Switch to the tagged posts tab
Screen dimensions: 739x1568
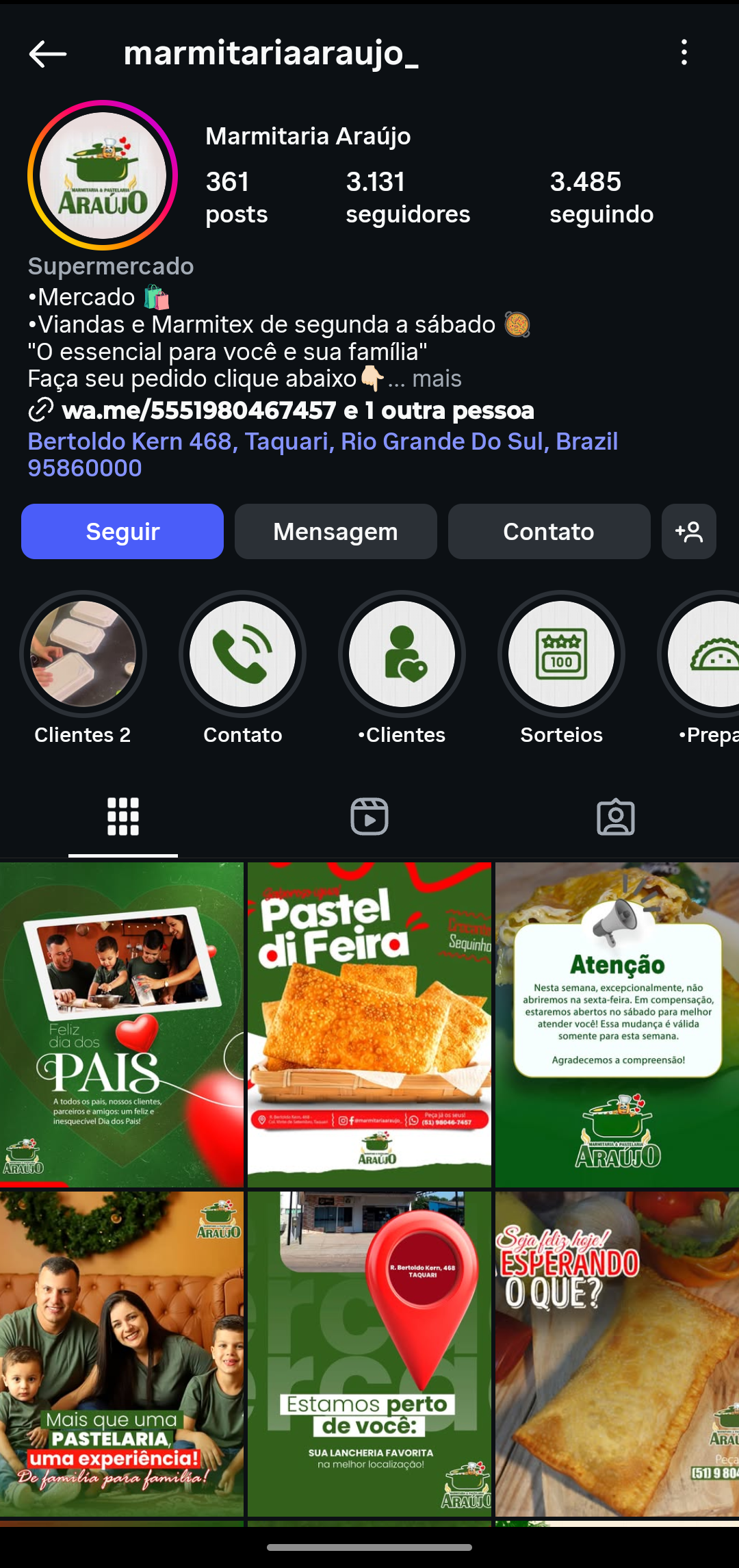coord(616,817)
